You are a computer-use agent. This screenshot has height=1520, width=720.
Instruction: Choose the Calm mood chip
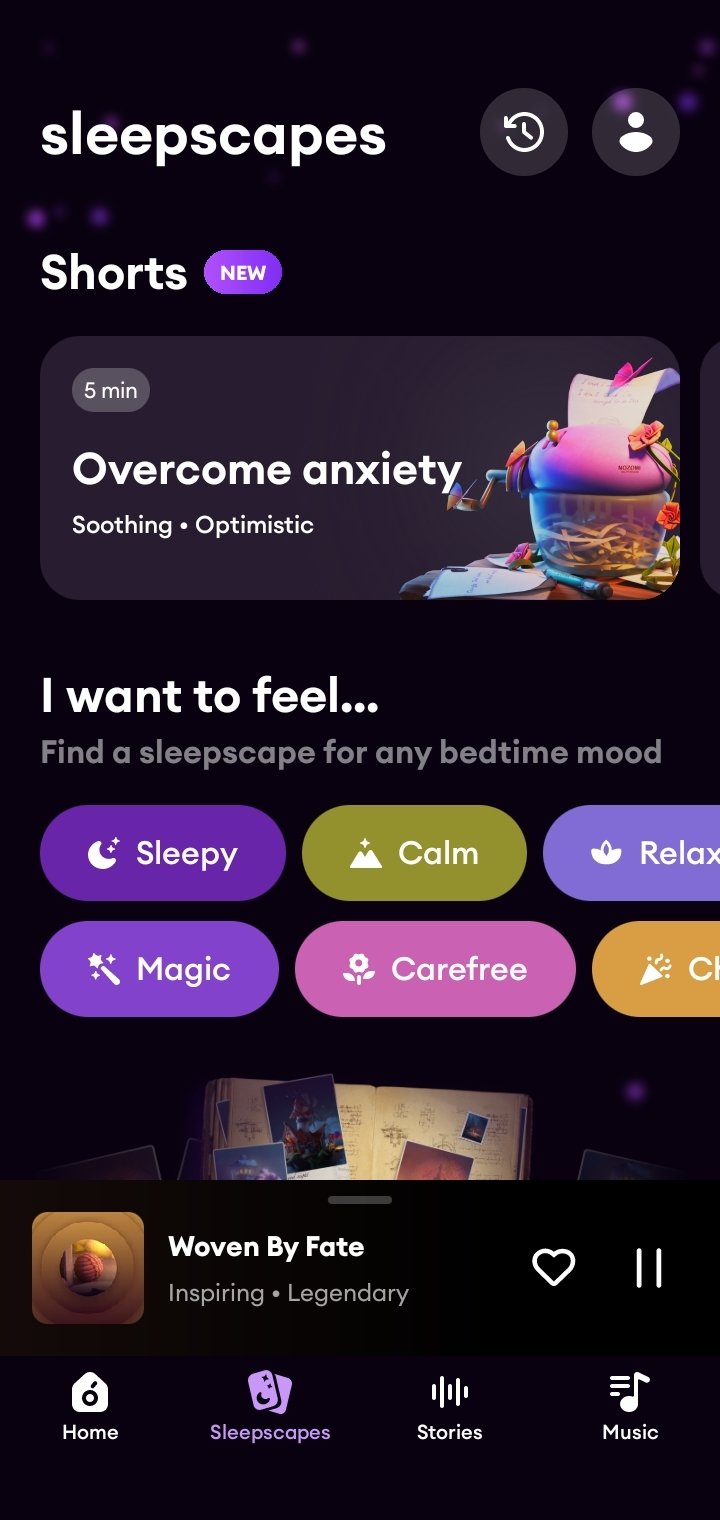coord(414,853)
